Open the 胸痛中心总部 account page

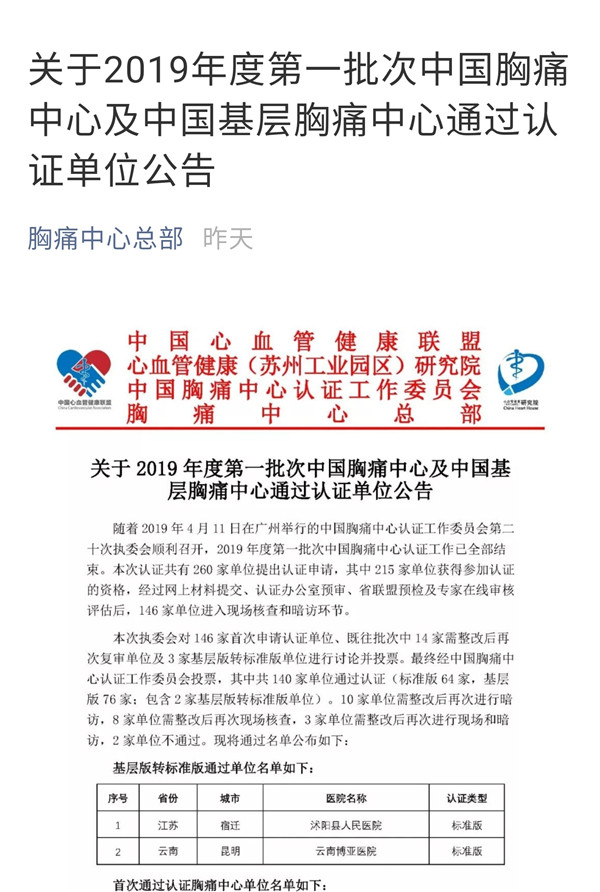[x=105, y=238]
